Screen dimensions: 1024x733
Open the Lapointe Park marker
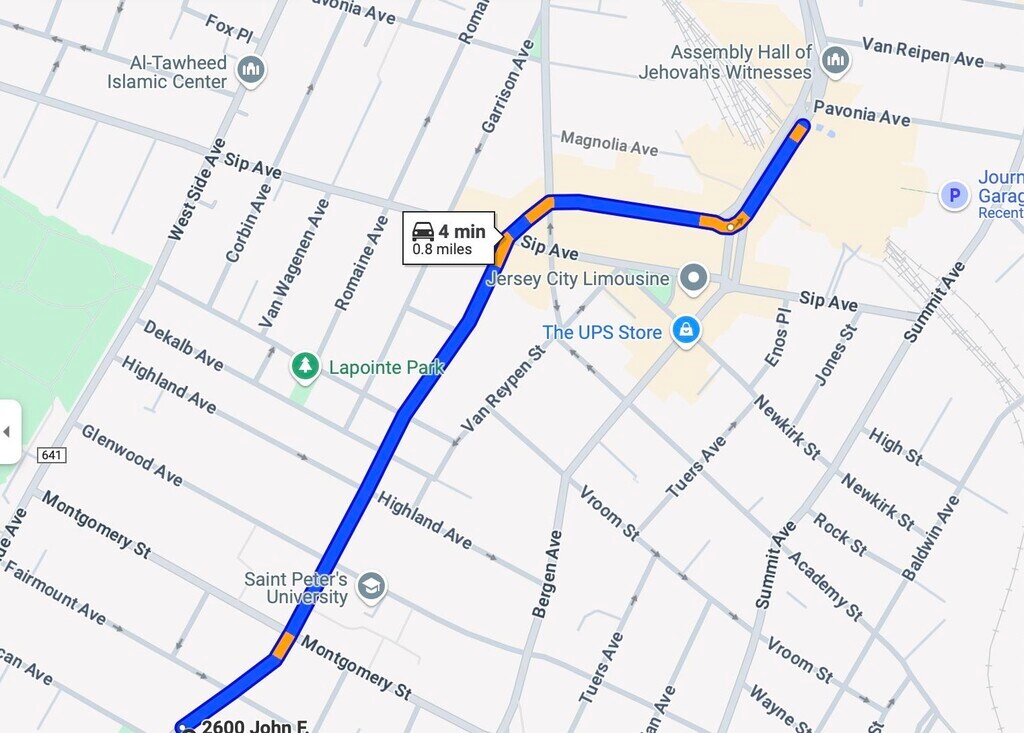coord(305,367)
